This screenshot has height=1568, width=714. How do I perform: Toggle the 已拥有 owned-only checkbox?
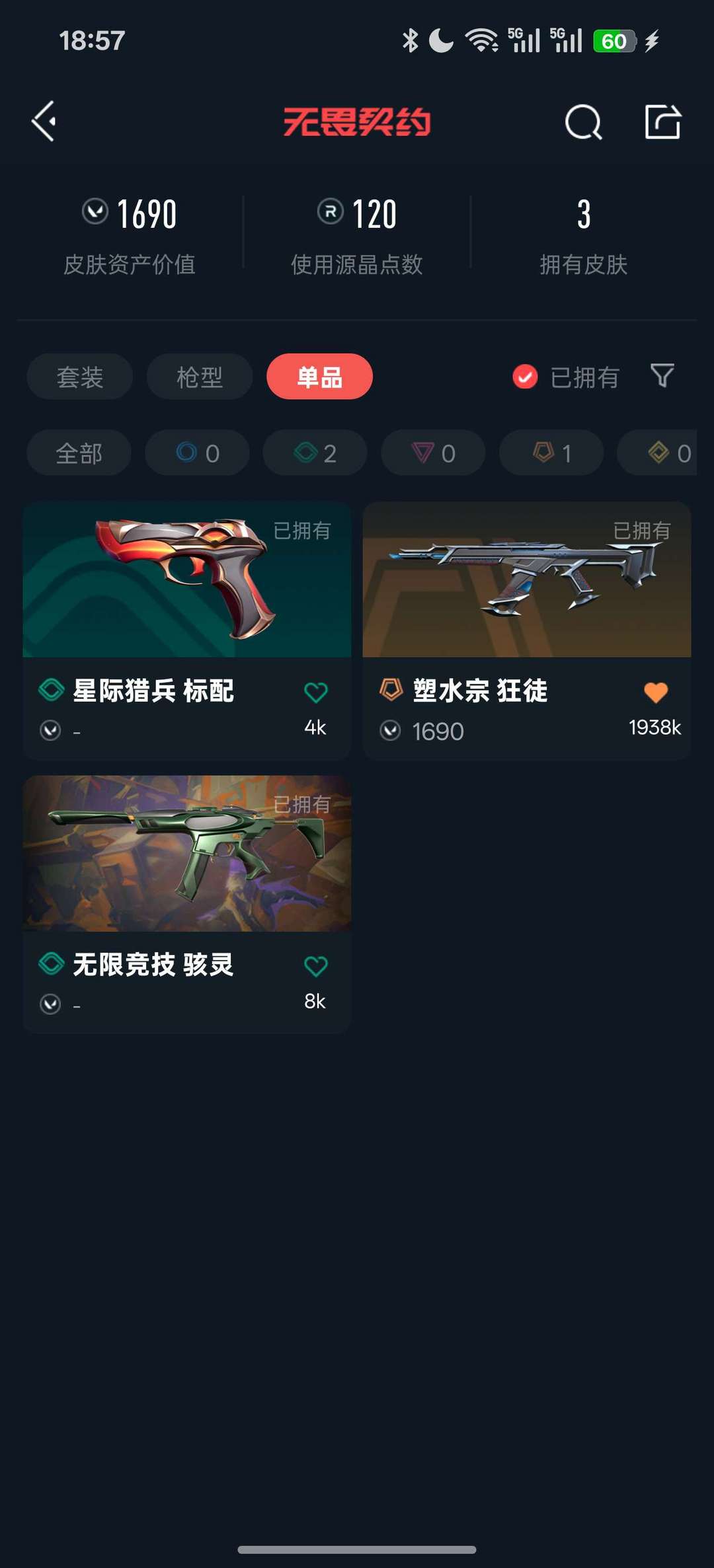[x=526, y=377]
